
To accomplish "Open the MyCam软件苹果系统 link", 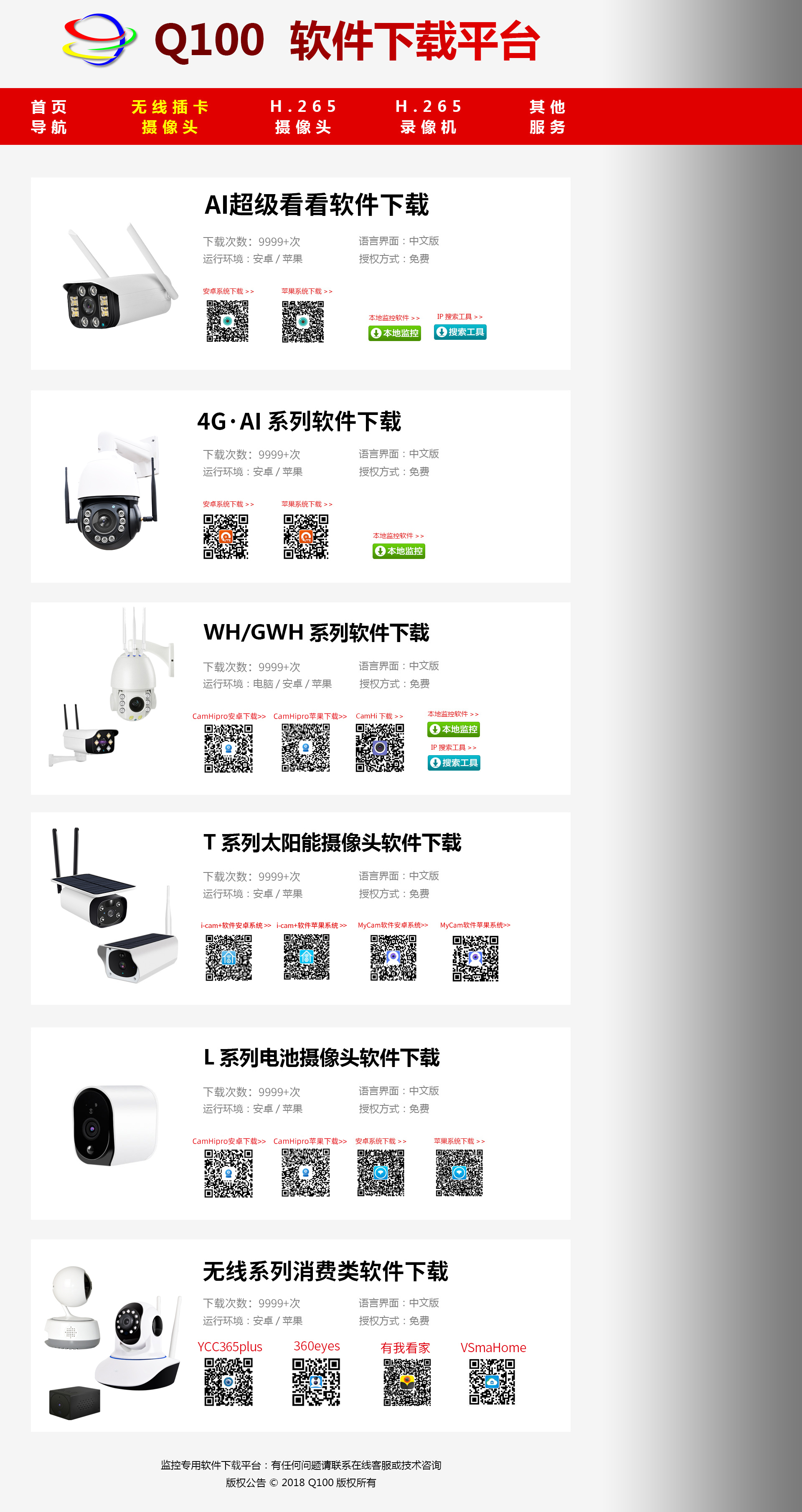I will pos(475,925).
